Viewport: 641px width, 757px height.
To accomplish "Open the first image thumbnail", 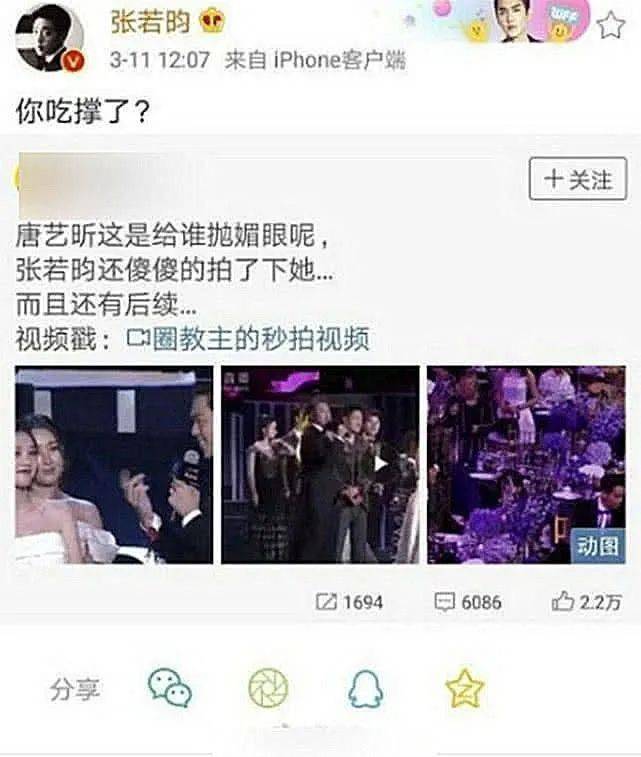I will pos(113,465).
